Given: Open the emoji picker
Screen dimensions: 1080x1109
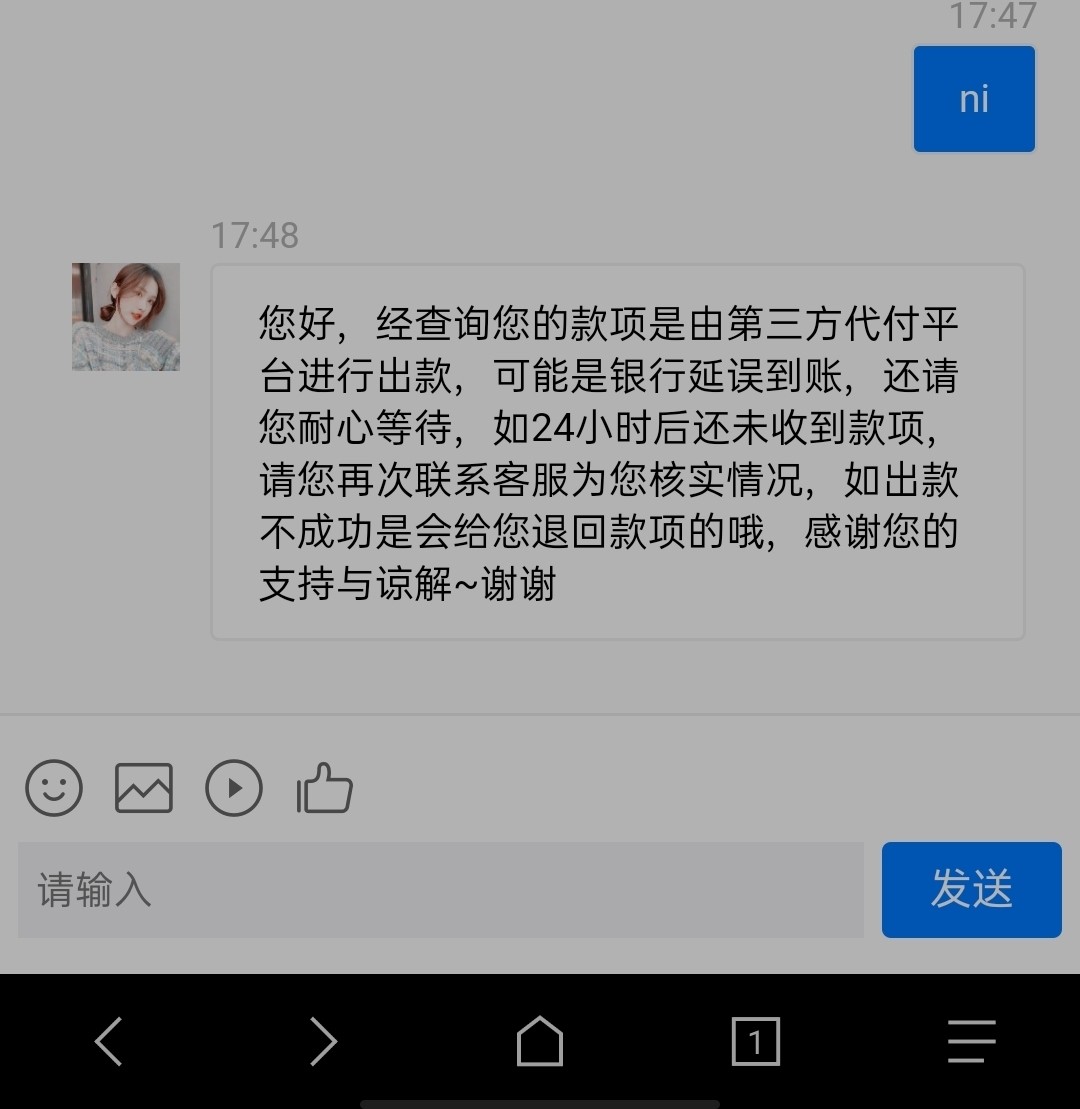Looking at the screenshot, I should pyautogui.click(x=54, y=788).
